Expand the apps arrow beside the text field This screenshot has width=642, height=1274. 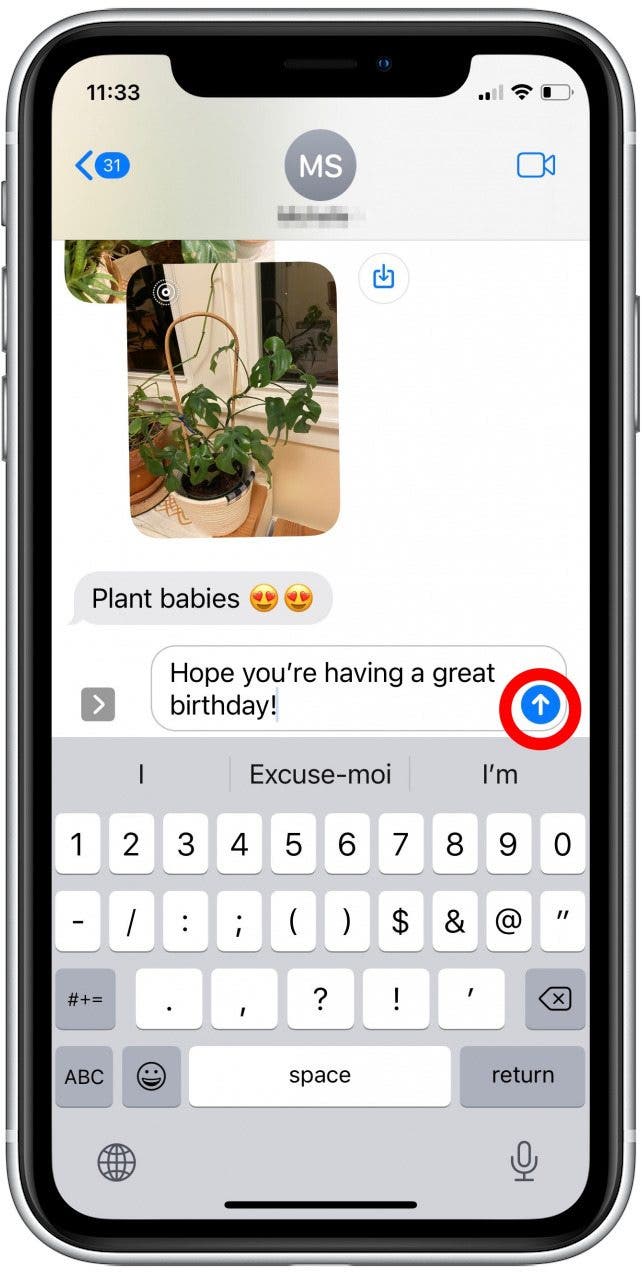(98, 704)
